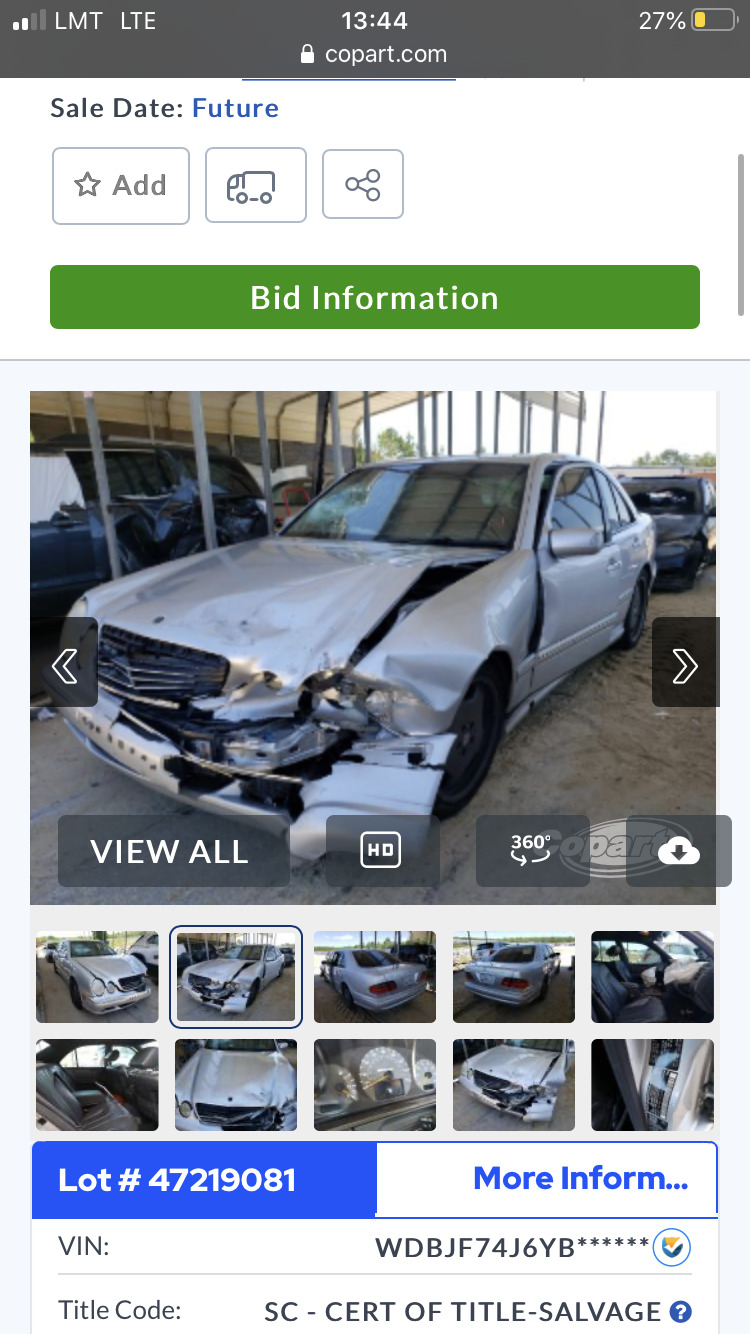Open the vehicle transport truck option
Screen dimensions: 750x1334
pyautogui.click(x=255, y=186)
